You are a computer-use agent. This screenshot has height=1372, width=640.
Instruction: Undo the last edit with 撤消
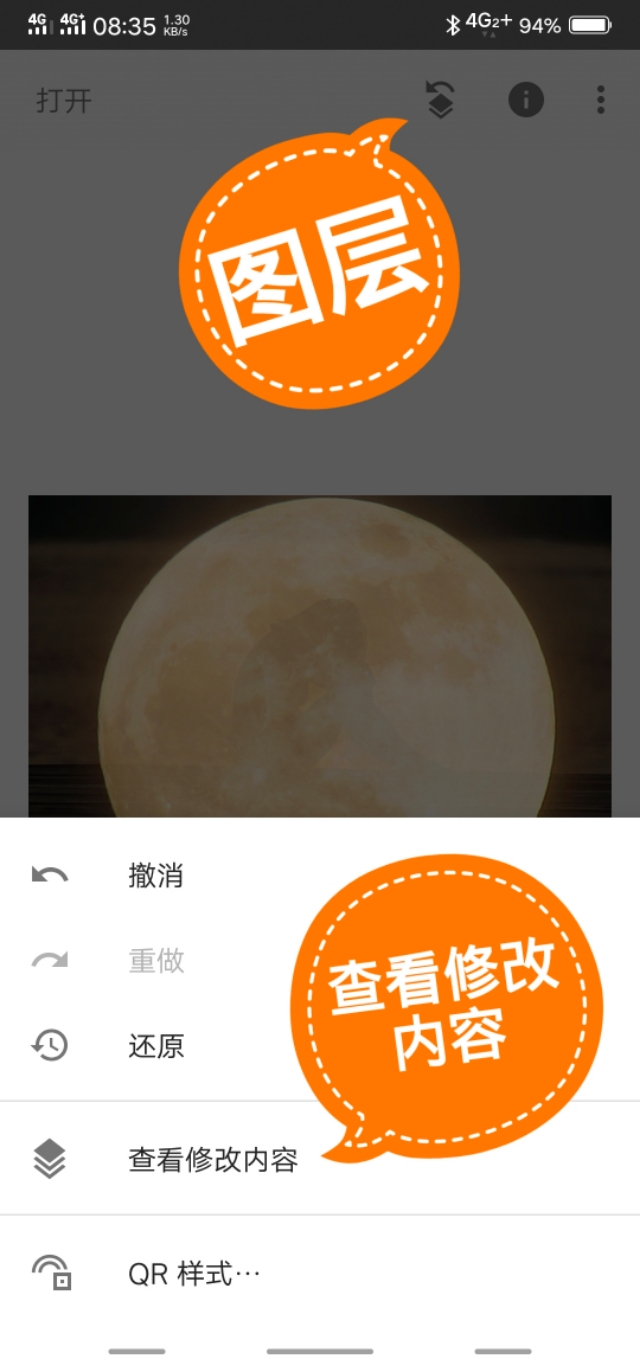coord(155,876)
